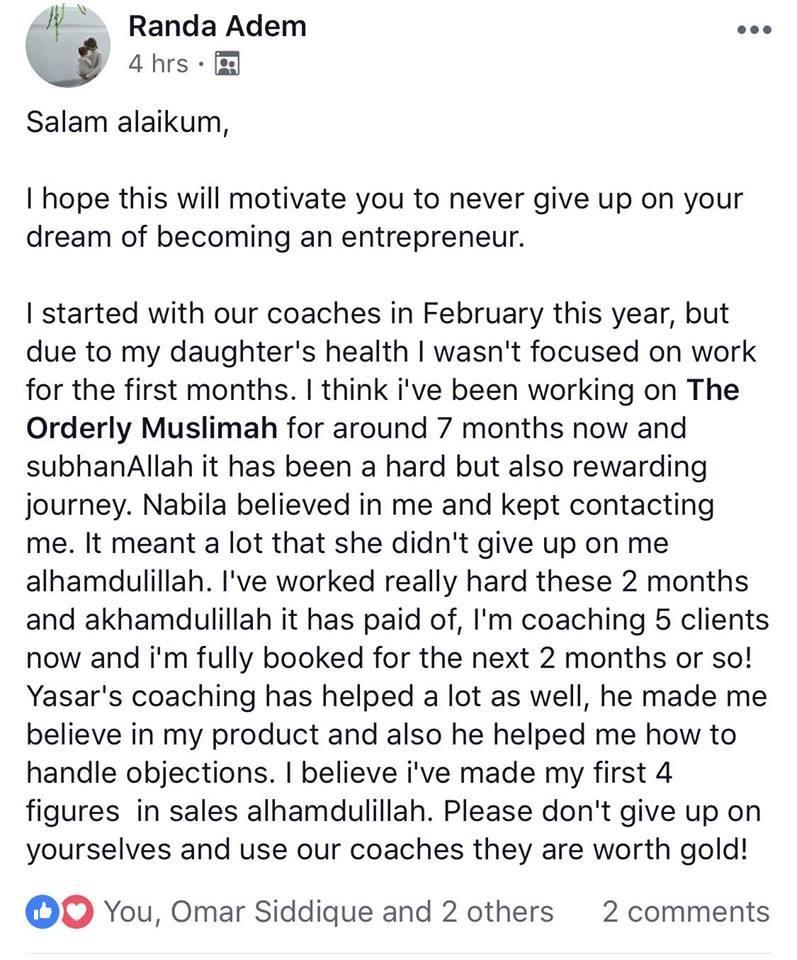Open The Orderly Muslimah page link
The image size is (797, 960).
(154, 429)
